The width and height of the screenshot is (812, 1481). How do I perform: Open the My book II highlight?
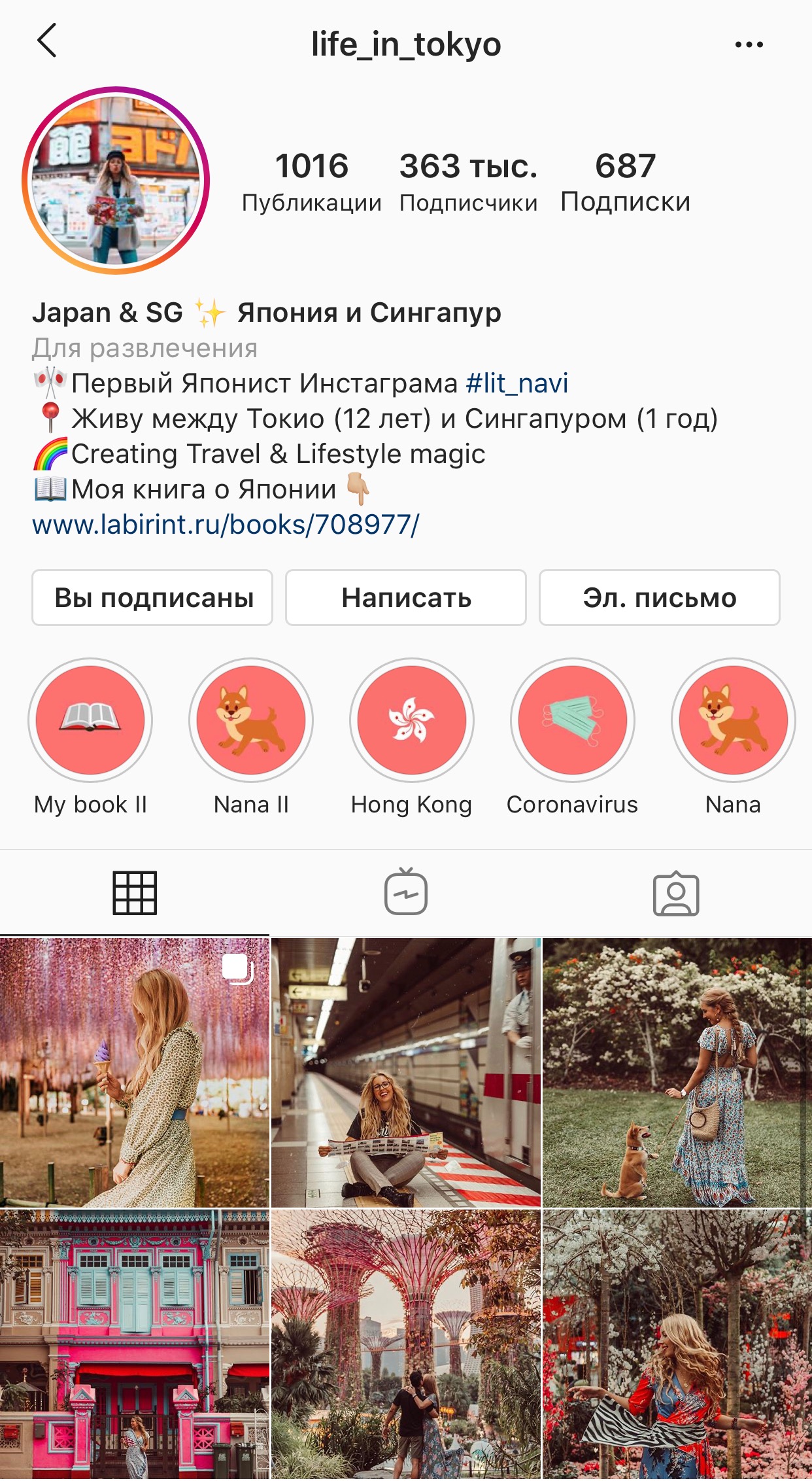(x=90, y=721)
